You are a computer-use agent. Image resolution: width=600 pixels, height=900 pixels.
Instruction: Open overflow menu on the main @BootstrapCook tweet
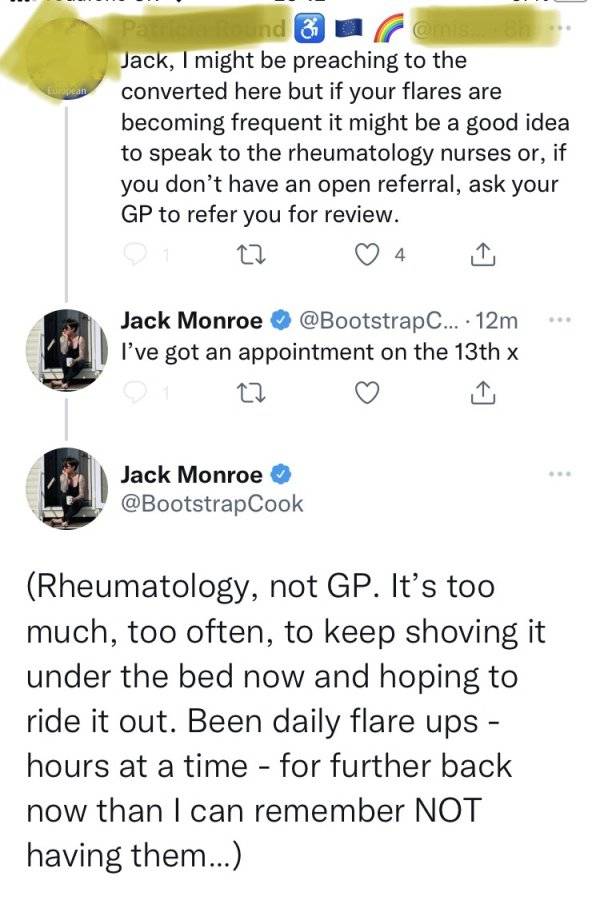click(559, 474)
